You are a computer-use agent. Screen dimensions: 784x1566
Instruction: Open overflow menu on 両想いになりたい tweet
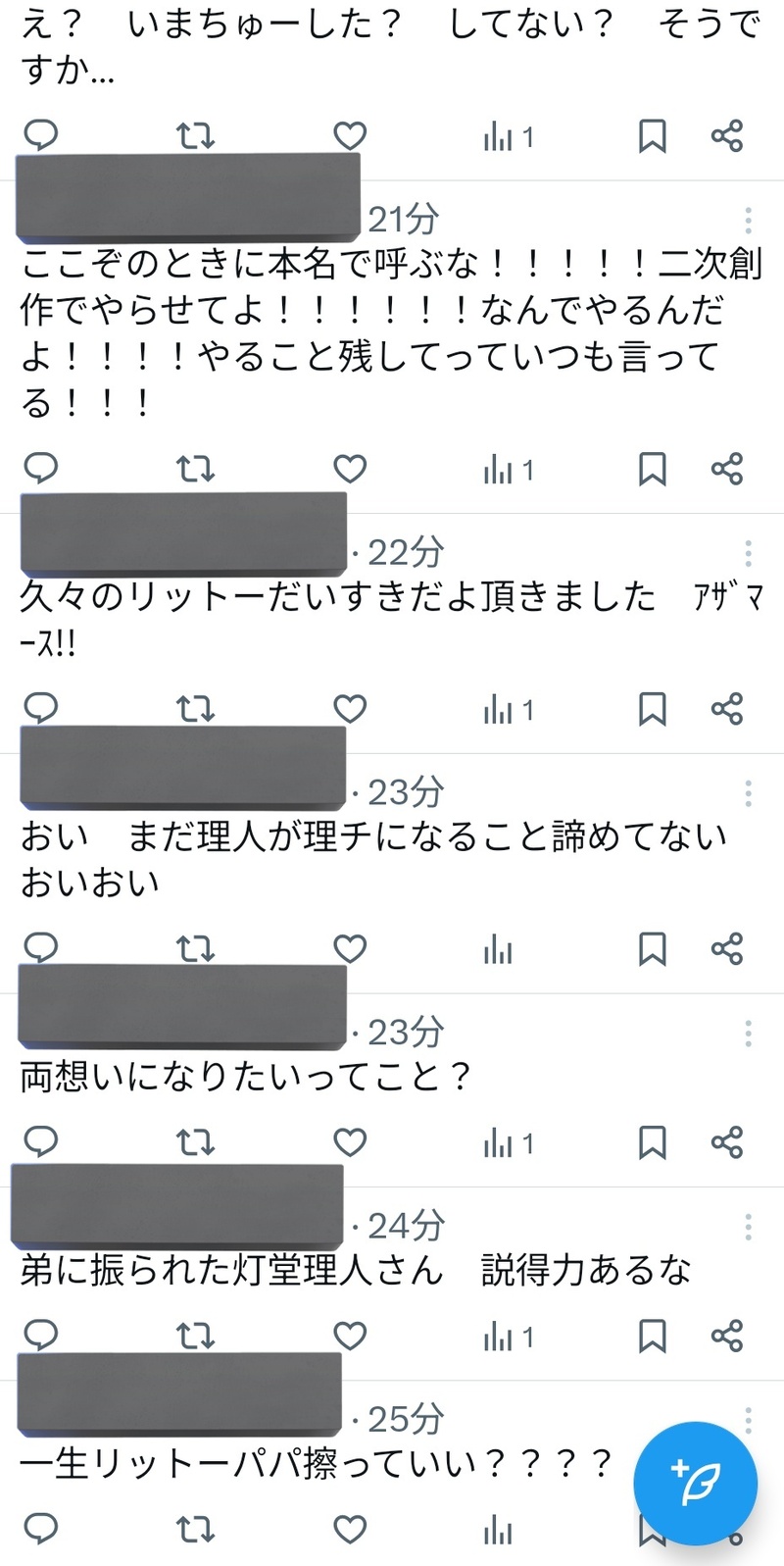(x=748, y=1033)
